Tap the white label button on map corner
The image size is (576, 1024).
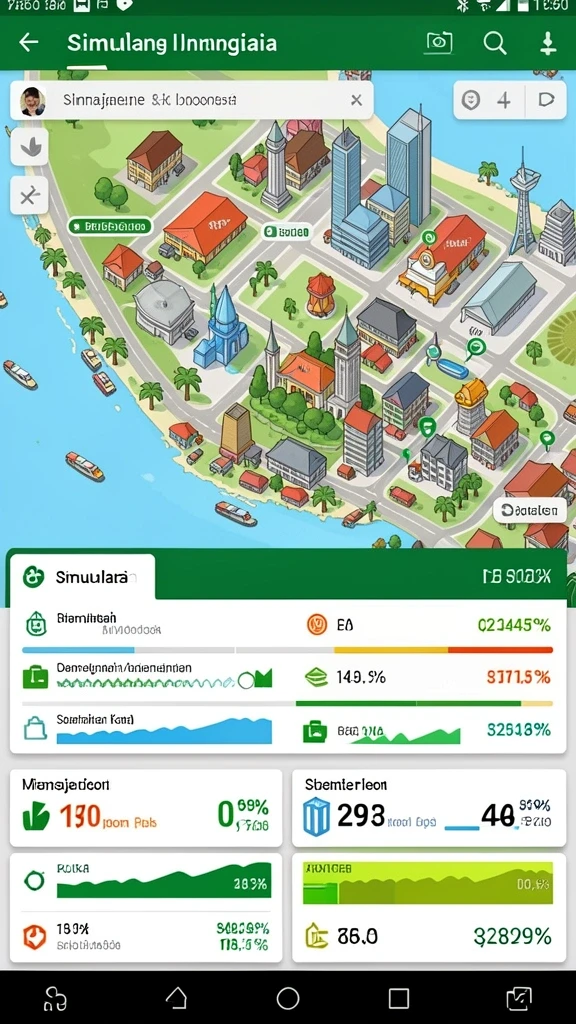click(x=530, y=510)
